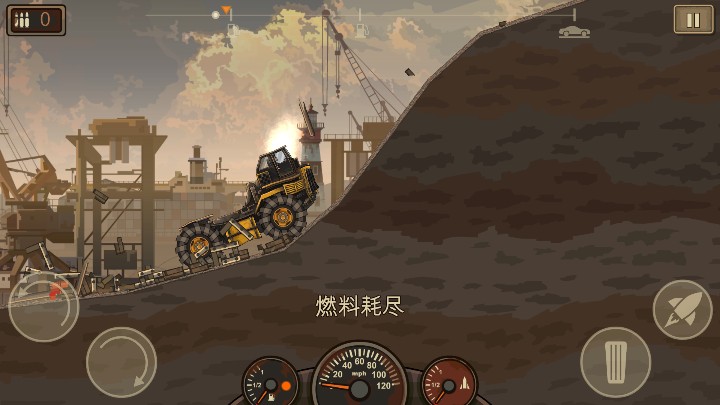Viewport: 720px width, 405px height.
Task: Tap the tilt-forward rotation arrow button
Action: click(121, 361)
